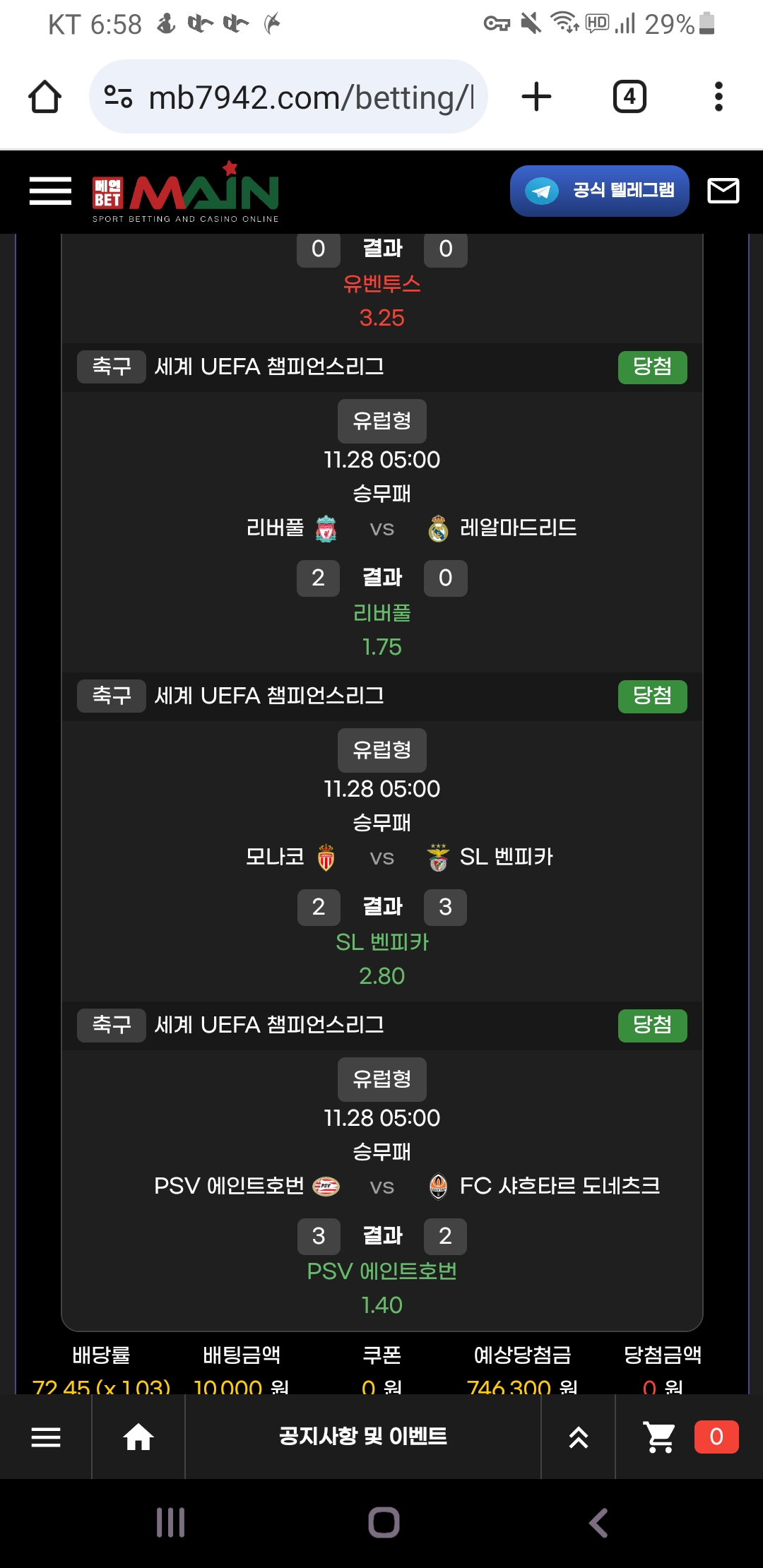763x1568 pixels.
Task: Open the browser overflow menu
Action: pos(718,97)
